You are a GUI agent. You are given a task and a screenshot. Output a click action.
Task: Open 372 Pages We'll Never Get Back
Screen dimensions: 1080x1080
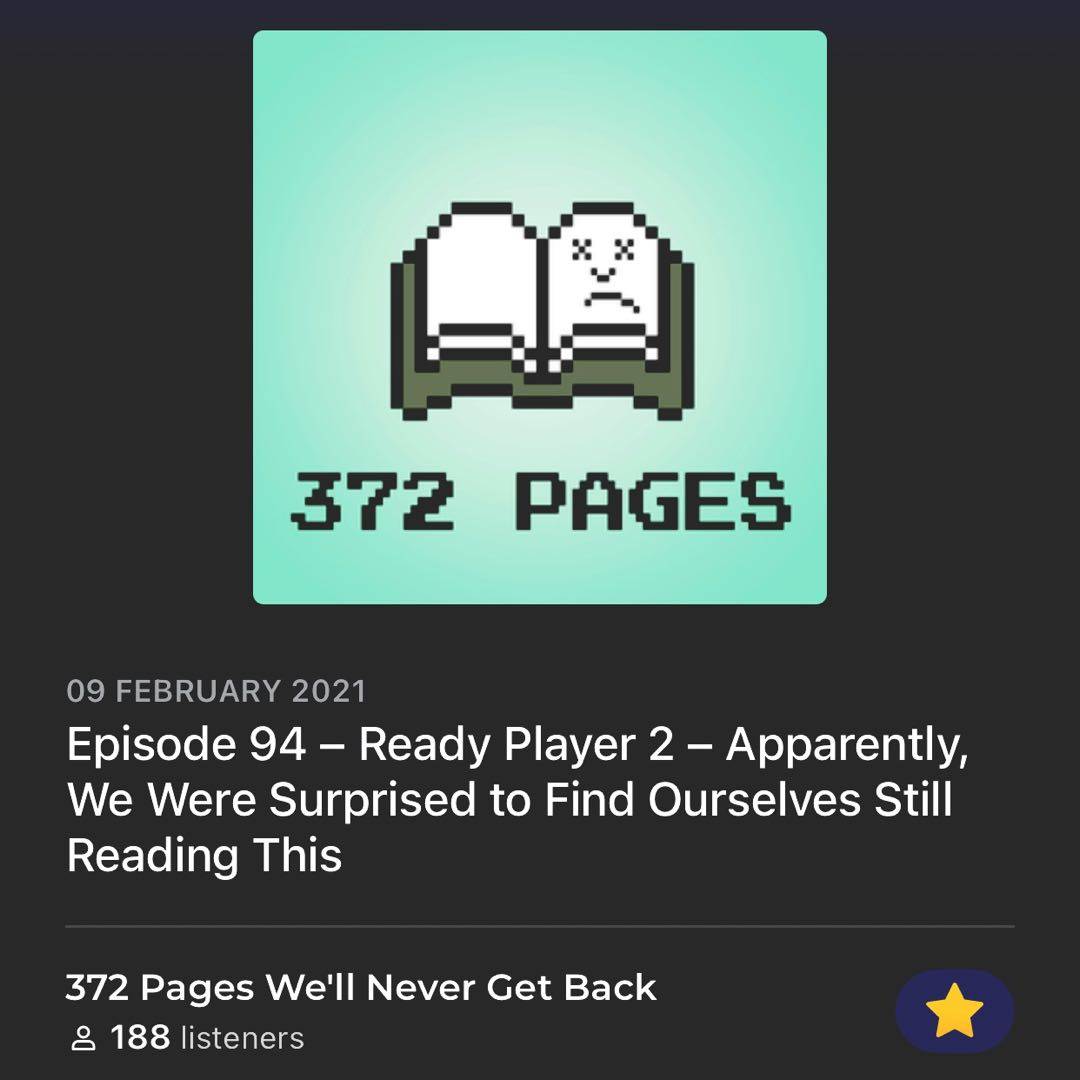pyautogui.click(x=361, y=988)
